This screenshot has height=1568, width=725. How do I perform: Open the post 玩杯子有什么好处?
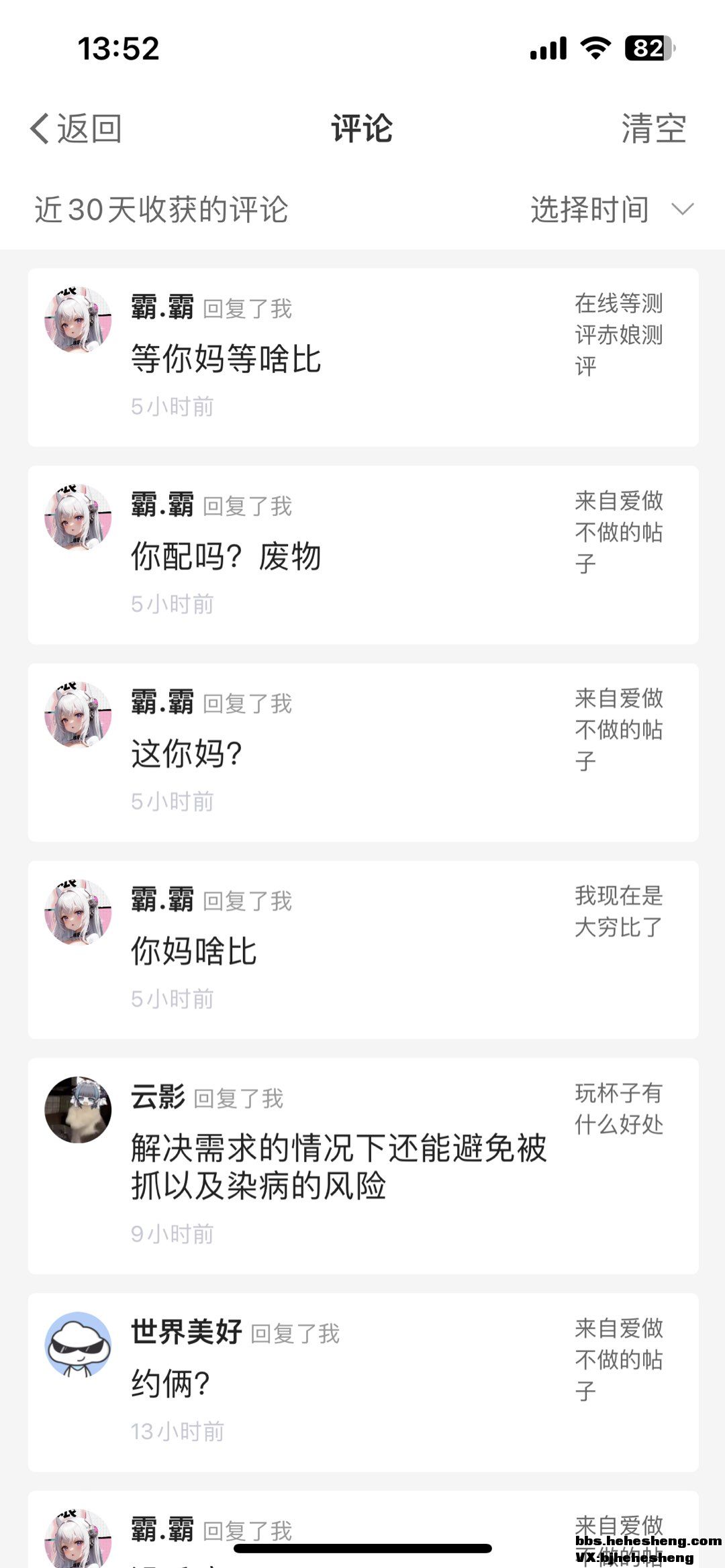pos(618,1108)
